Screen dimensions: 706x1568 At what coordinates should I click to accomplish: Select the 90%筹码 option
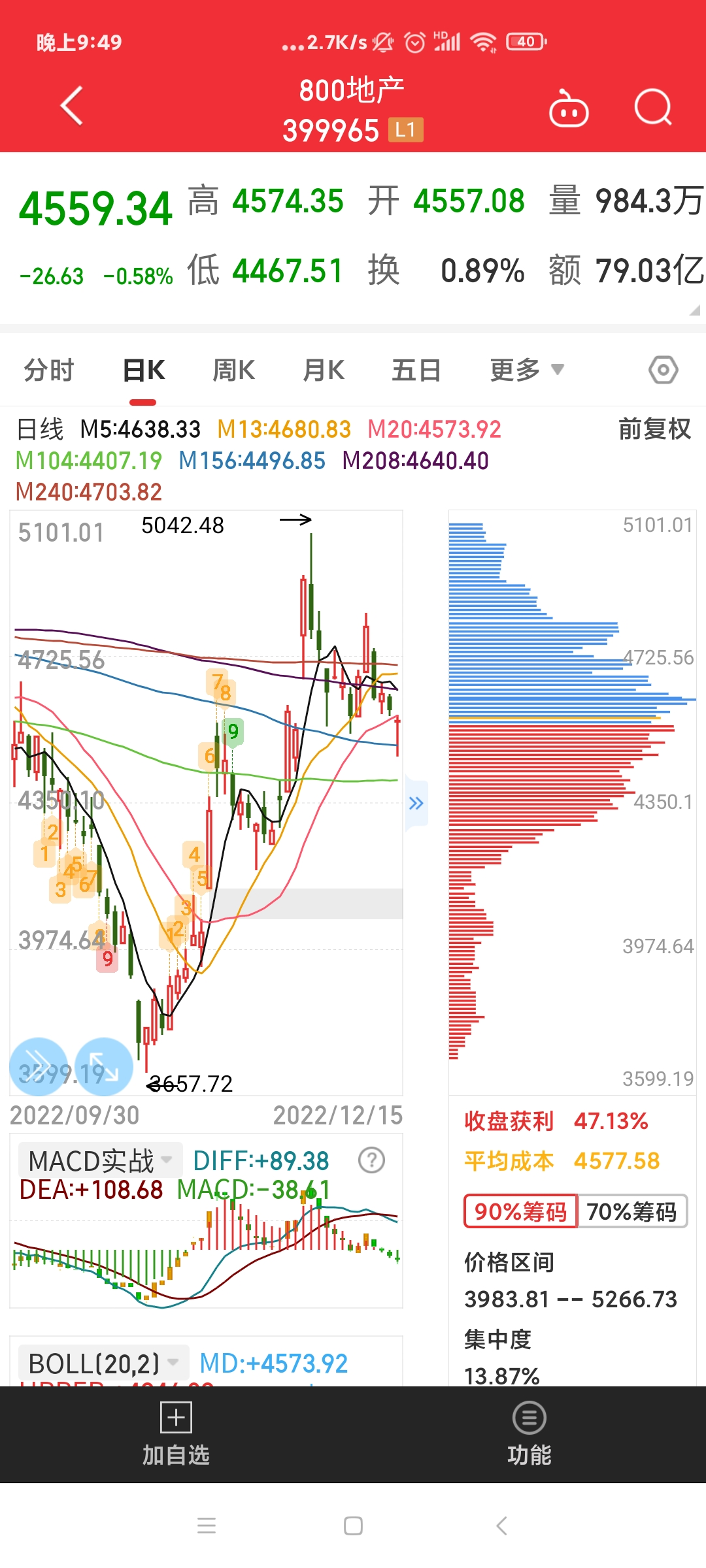coord(520,1211)
